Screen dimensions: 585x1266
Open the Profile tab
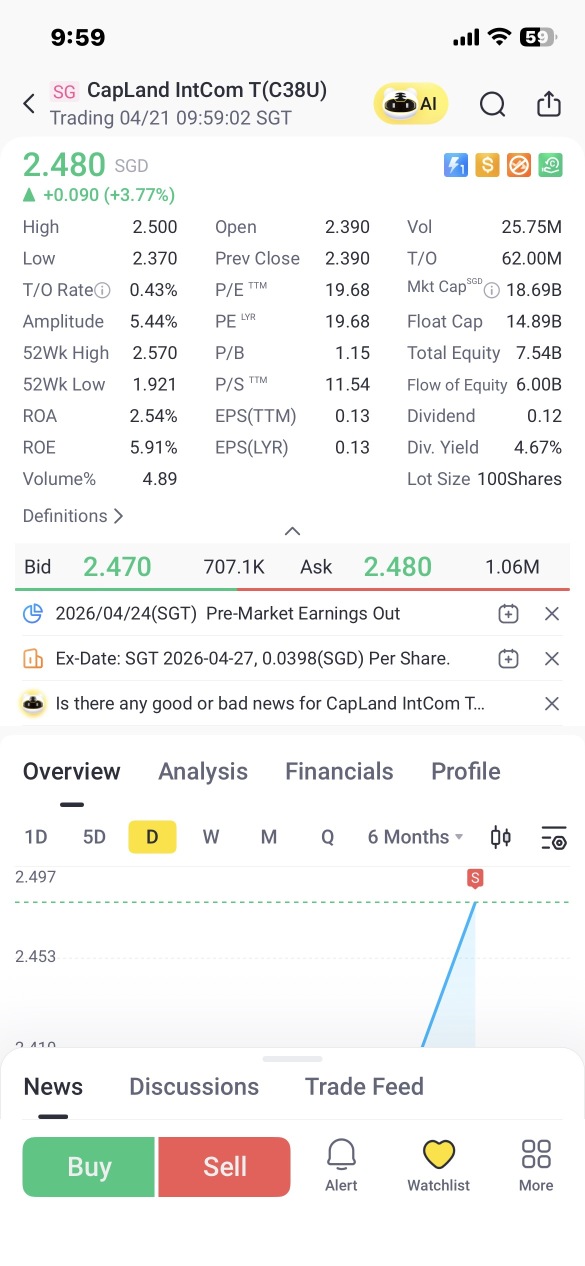click(466, 771)
